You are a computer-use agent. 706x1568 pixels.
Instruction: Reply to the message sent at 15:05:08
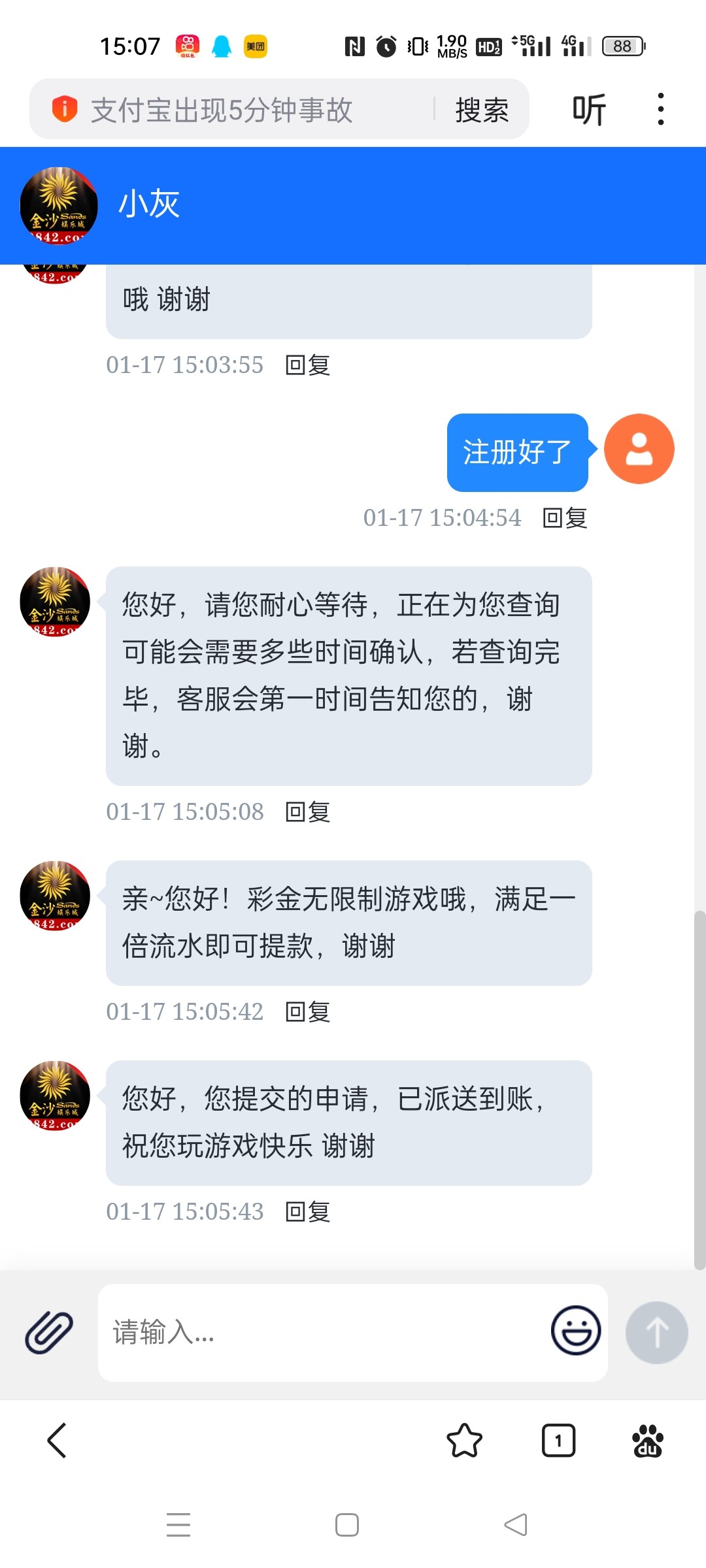point(308,811)
